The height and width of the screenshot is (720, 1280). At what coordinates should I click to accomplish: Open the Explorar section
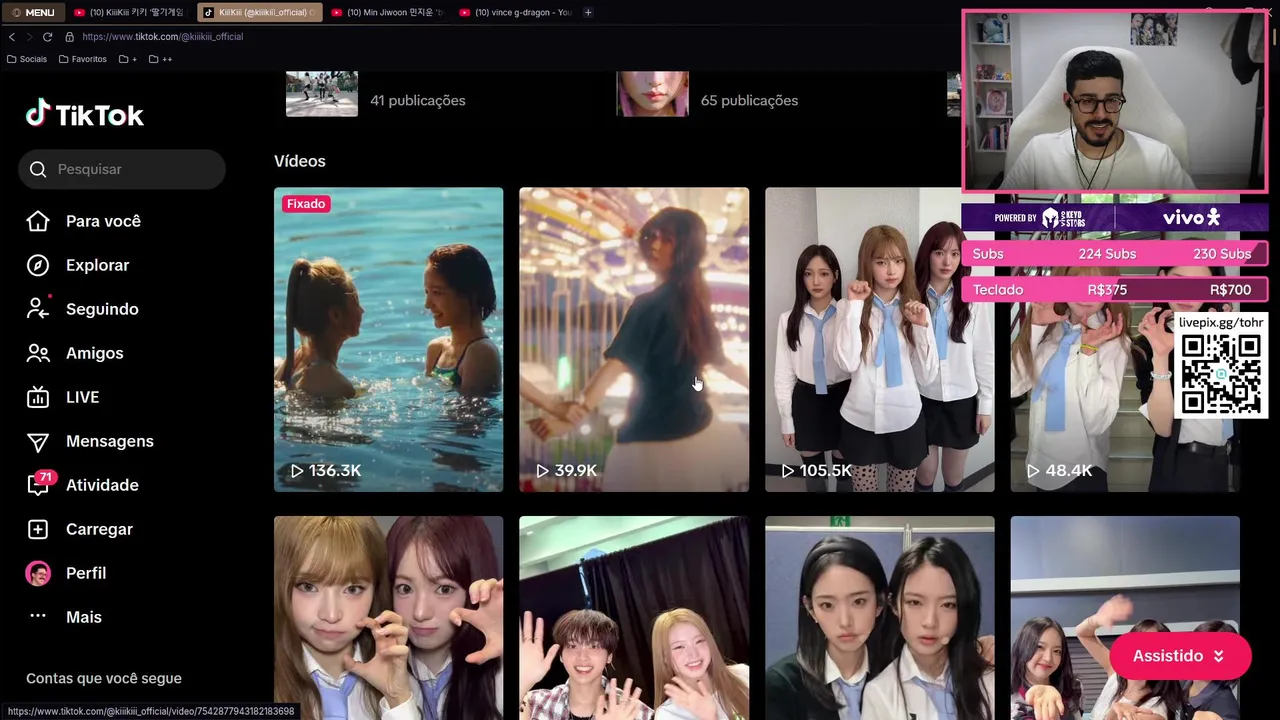pyautogui.click(x=97, y=265)
